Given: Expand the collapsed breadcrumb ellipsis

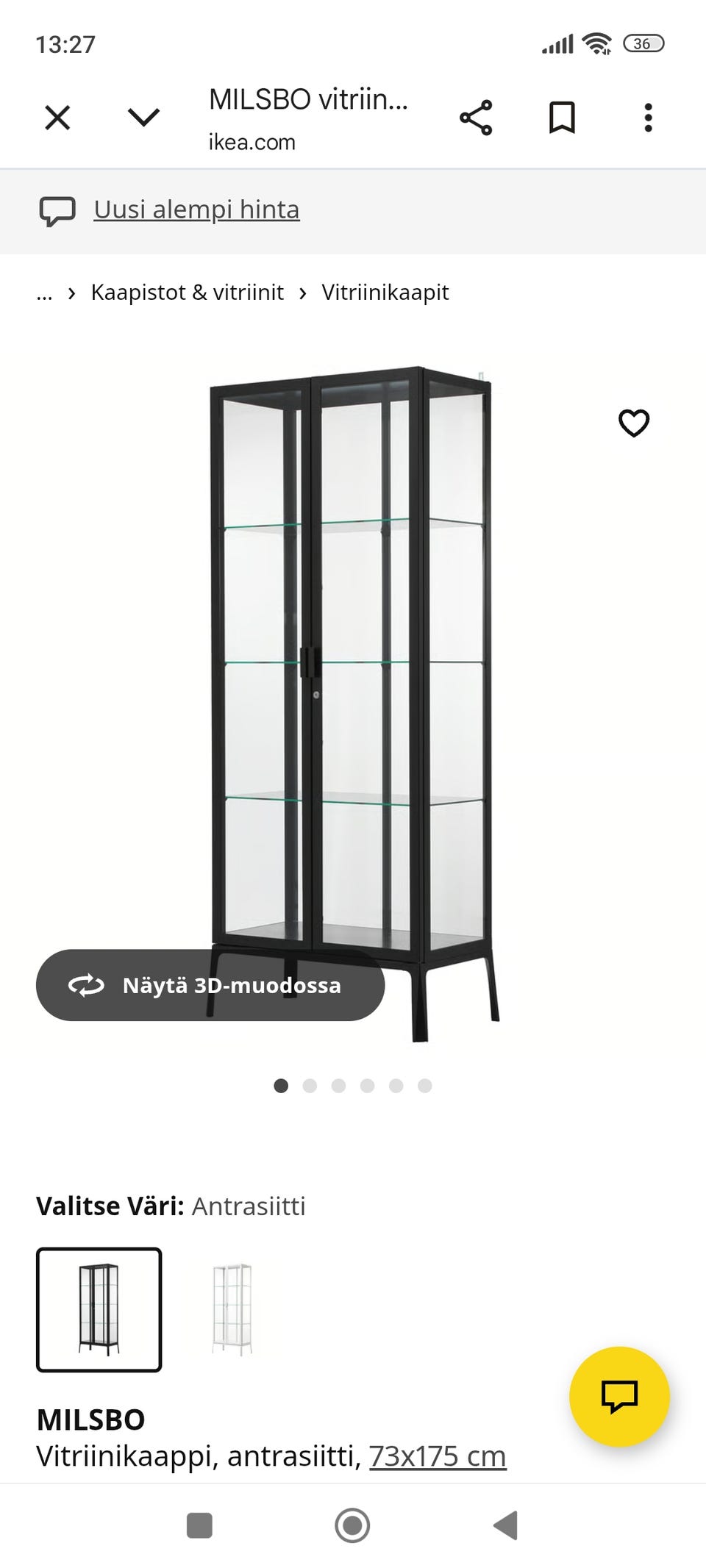Looking at the screenshot, I should pyautogui.click(x=44, y=293).
